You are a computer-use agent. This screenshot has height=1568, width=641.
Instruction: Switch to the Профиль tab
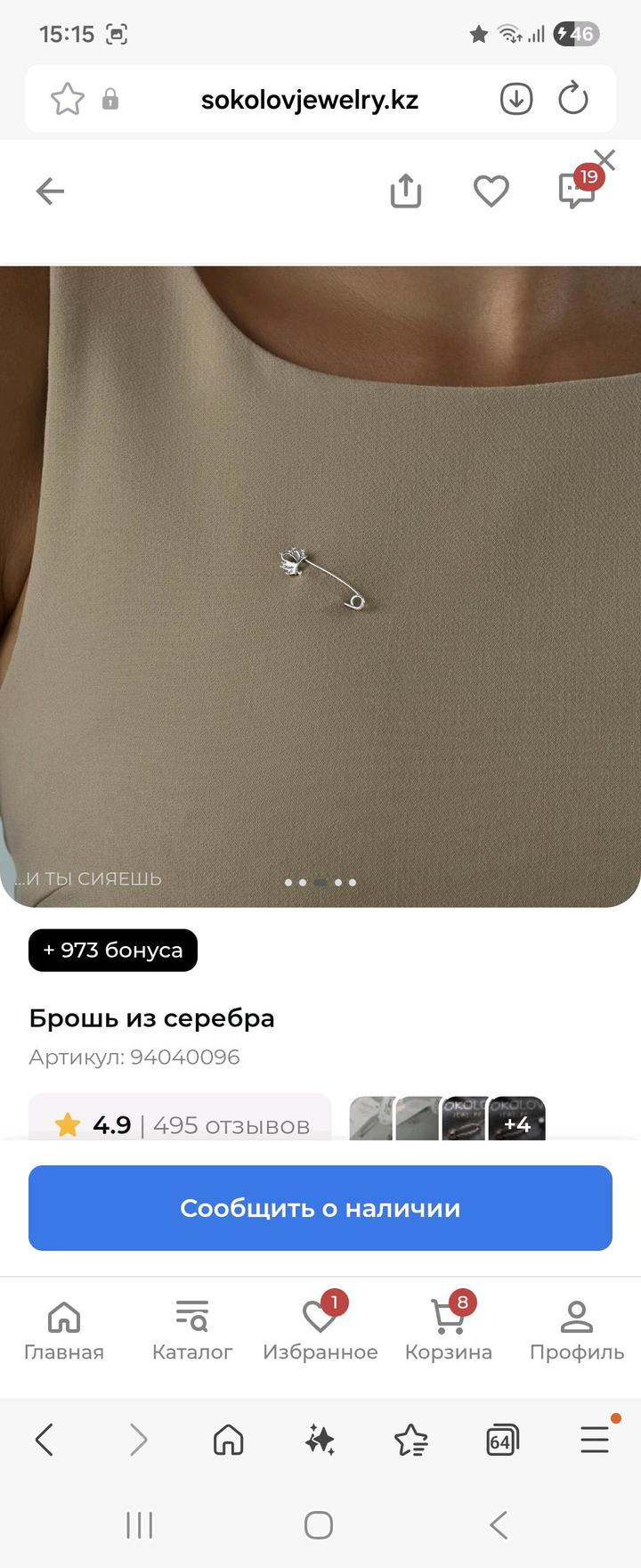pos(577,1331)
